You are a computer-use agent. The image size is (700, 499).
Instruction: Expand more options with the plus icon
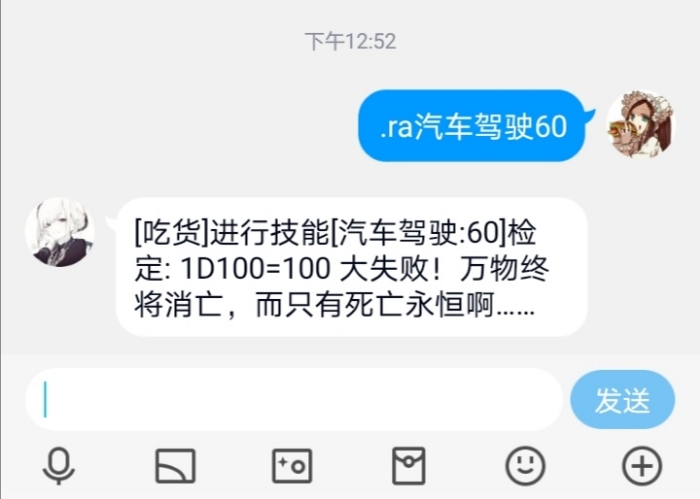point(641,465)
